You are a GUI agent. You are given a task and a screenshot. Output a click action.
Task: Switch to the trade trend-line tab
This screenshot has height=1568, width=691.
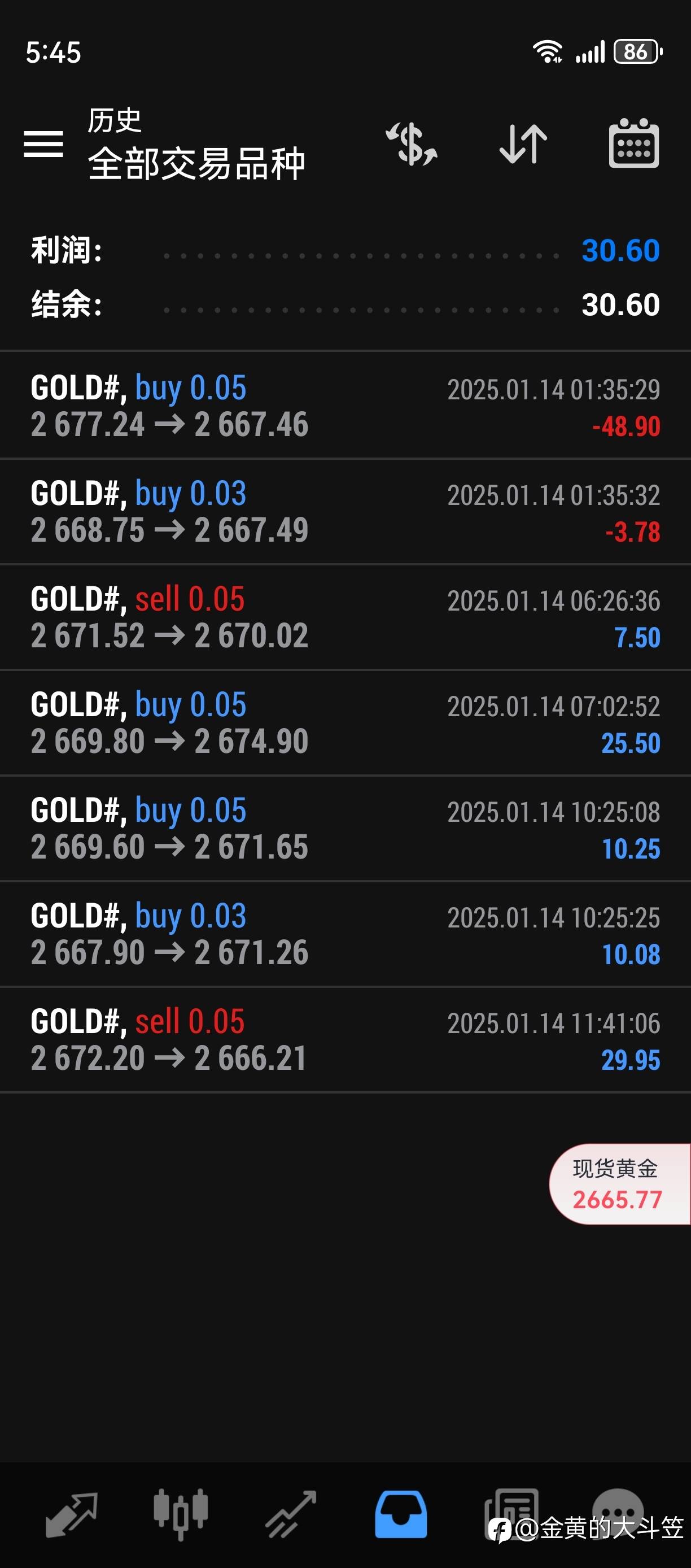291,1514
